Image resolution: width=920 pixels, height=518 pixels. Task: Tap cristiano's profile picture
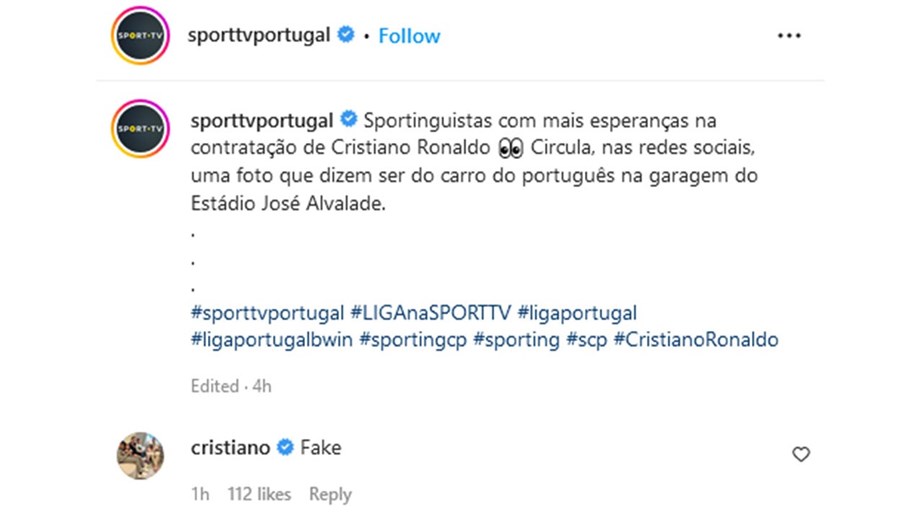tap(141, 456)
